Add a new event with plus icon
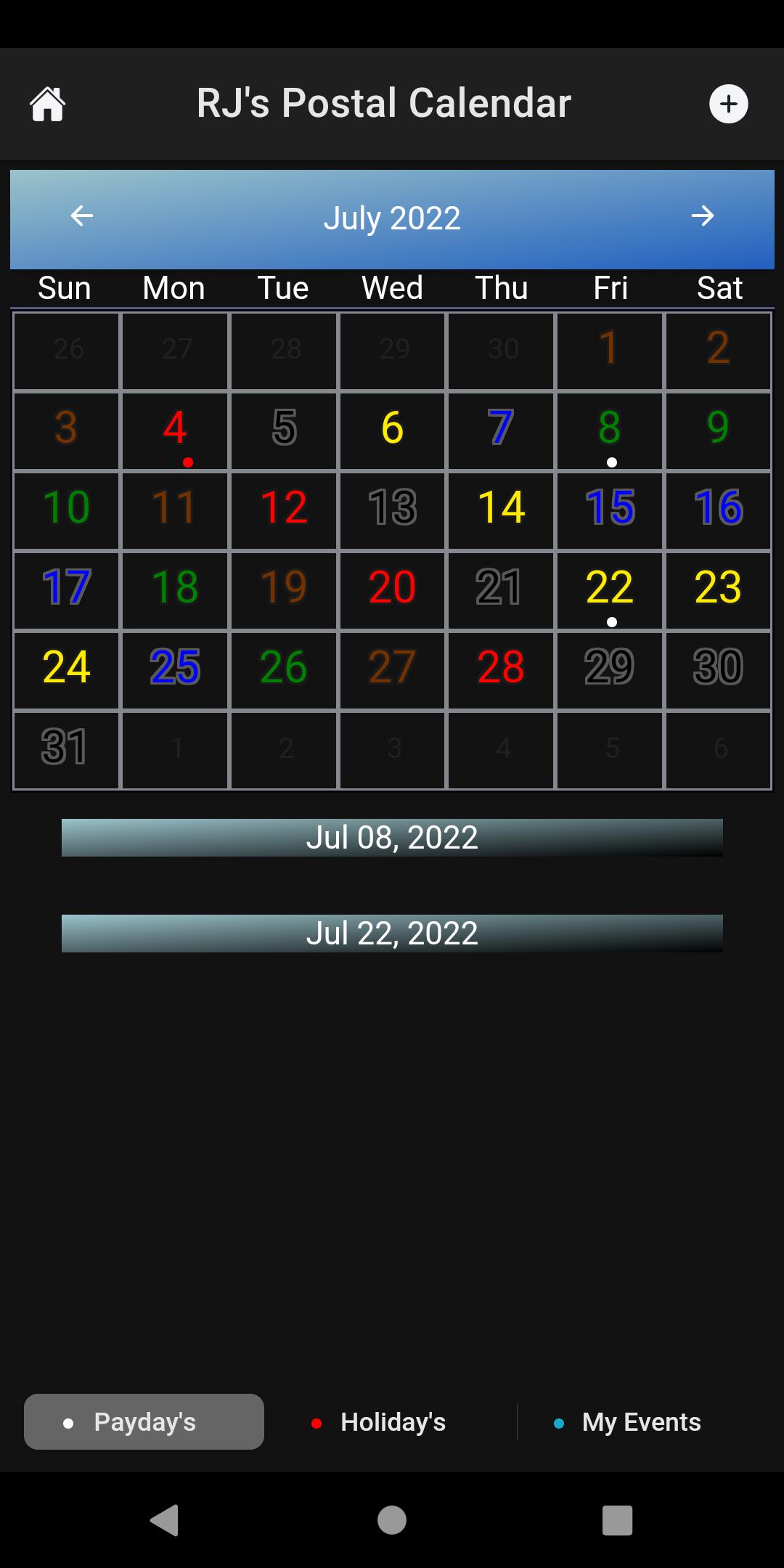 point(728,104)
